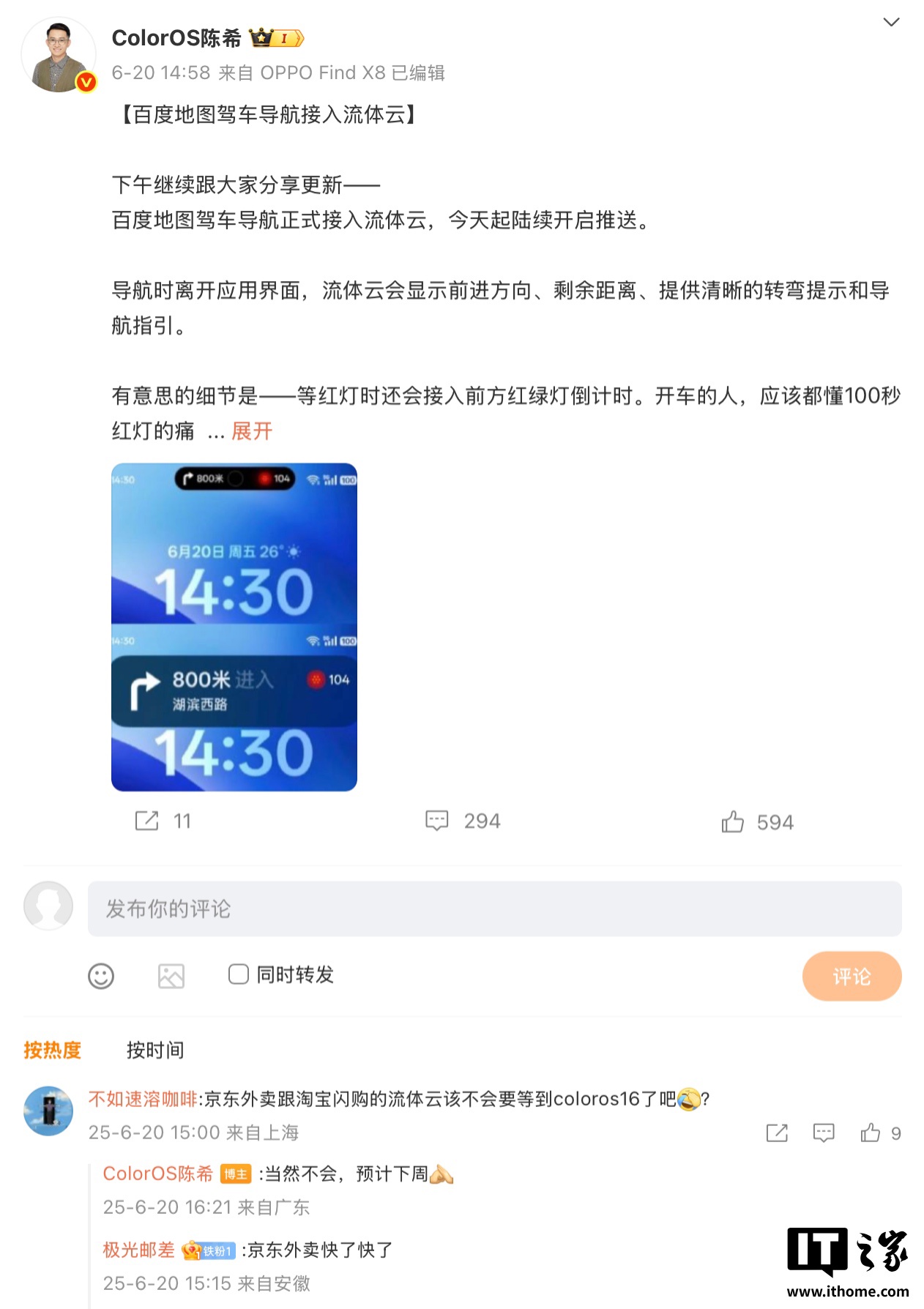The width and height of the screenshot is (924, 1309).
Task: Reply to 不如速溶咖啡's comment
Action: [x=824, y=1133]
